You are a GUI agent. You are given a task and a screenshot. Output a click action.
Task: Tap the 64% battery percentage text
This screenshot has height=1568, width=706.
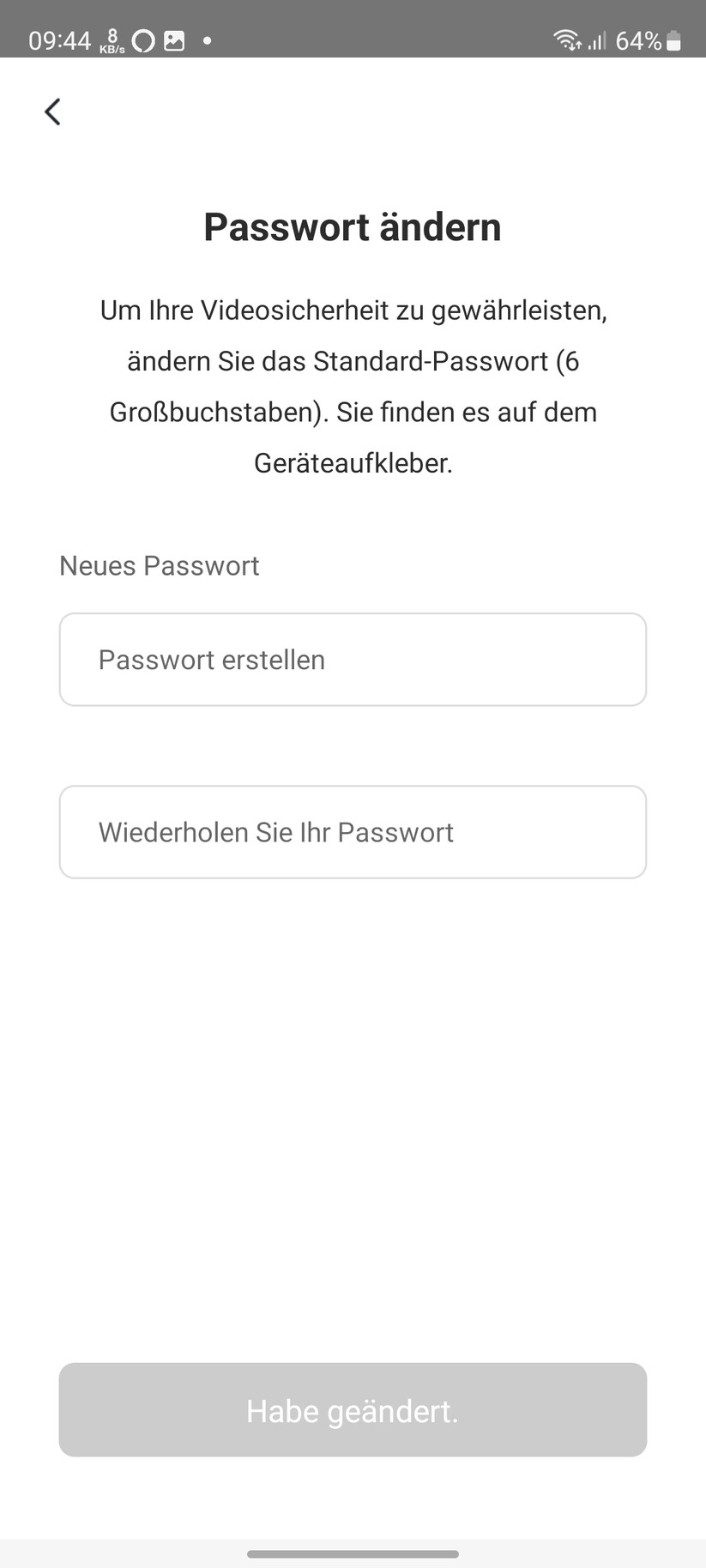pyautogui.click(x=637, y=39)
